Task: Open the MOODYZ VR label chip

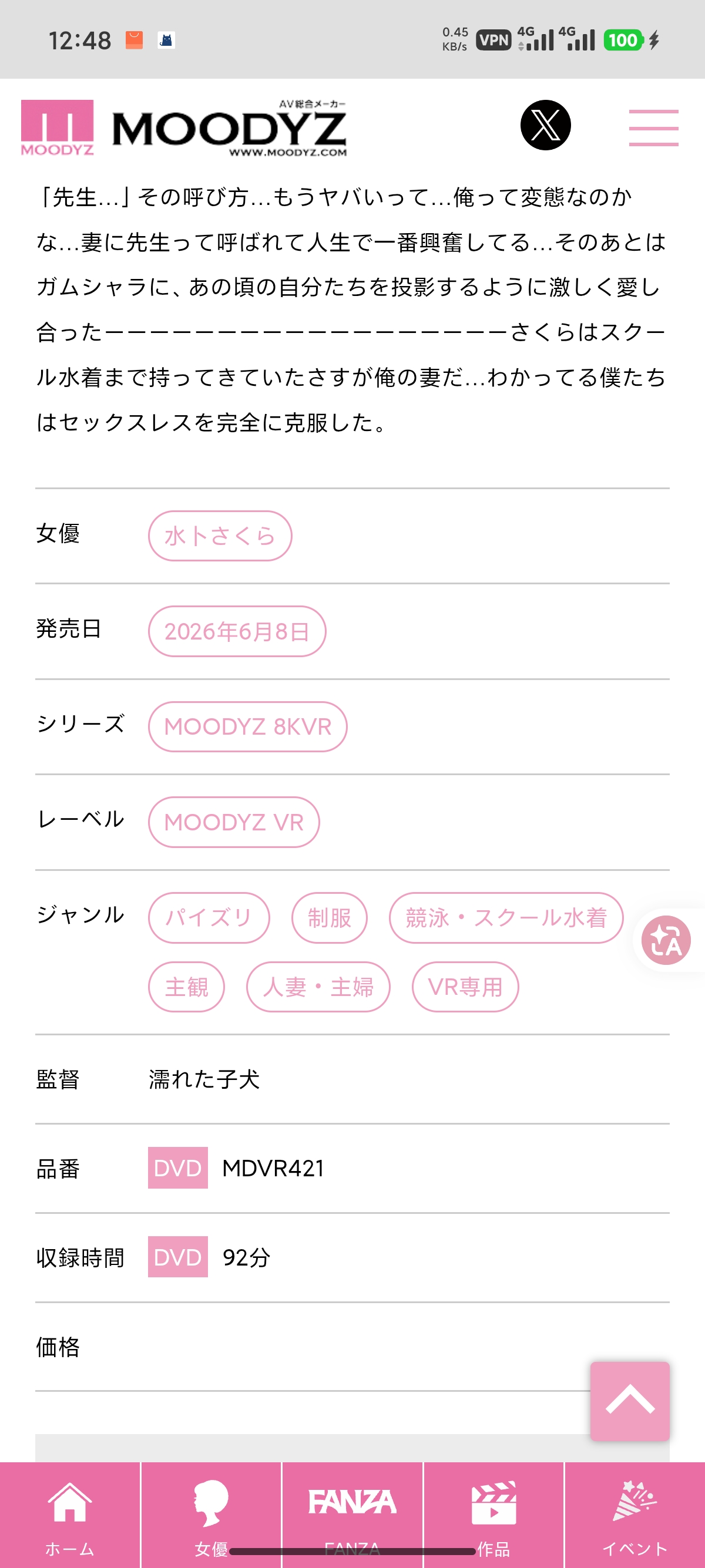Action: coord(234,822)
